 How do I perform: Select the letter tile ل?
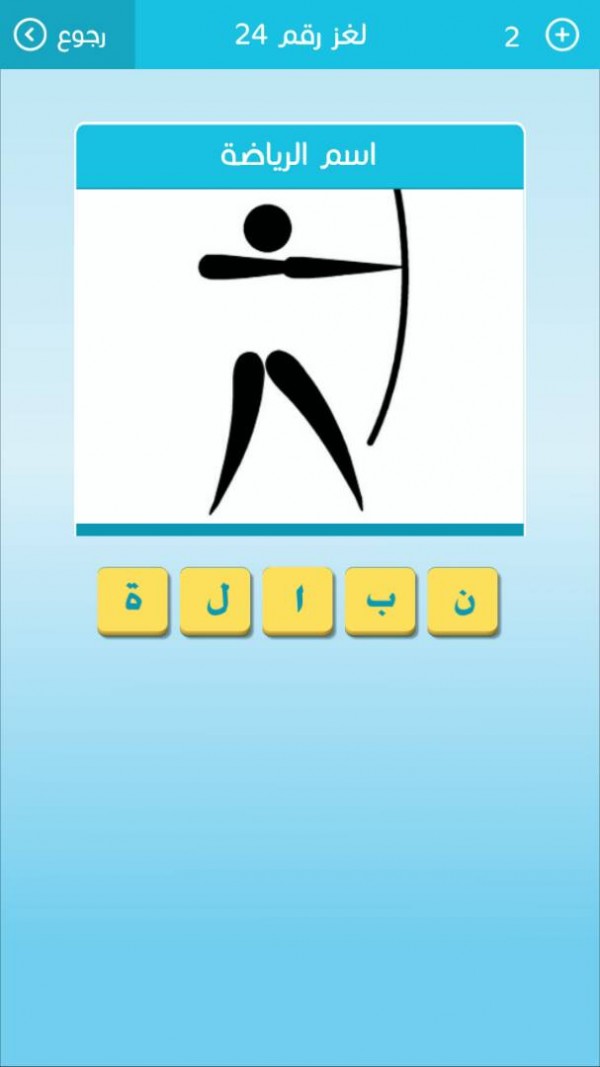(215, 602)
